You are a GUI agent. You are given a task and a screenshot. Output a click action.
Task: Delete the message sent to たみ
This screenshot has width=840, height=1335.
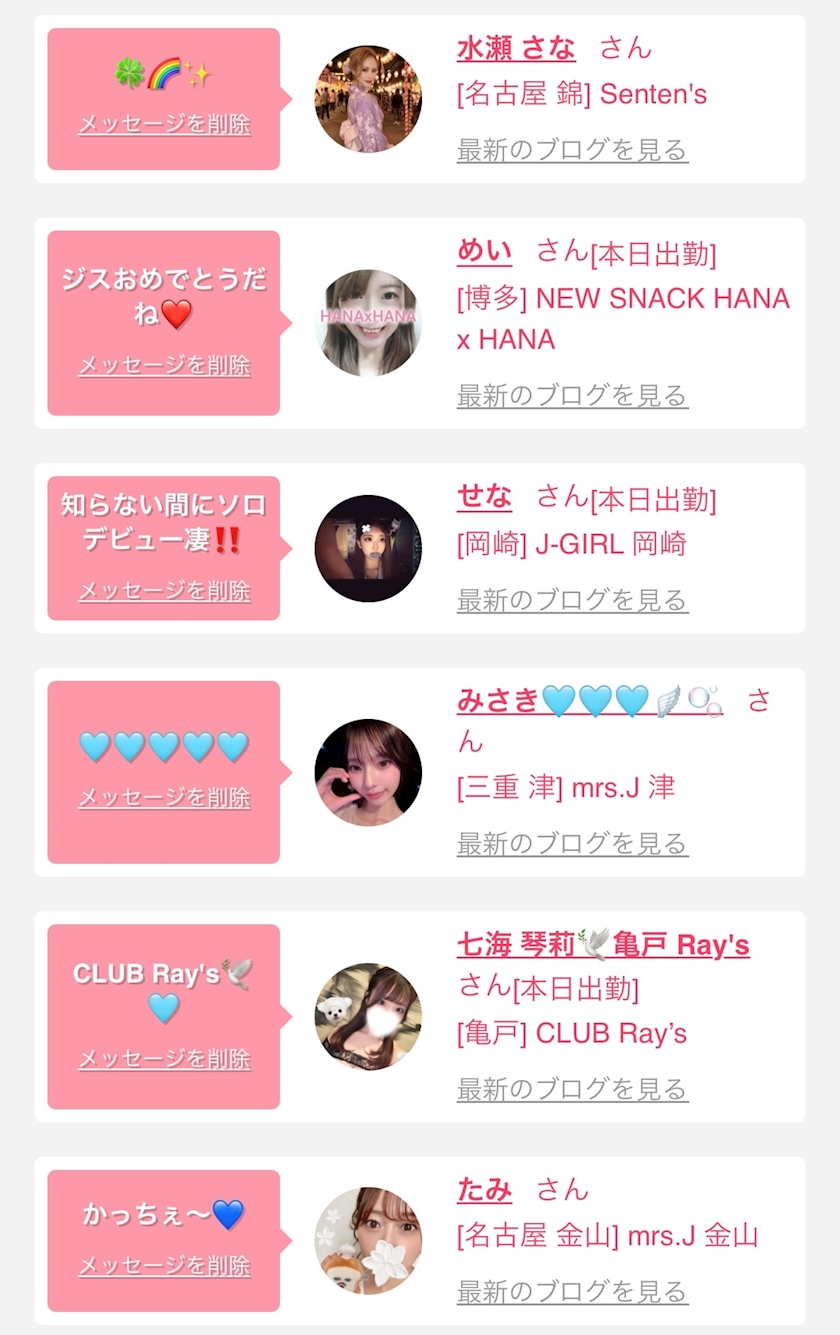[x=164, y=1266]
